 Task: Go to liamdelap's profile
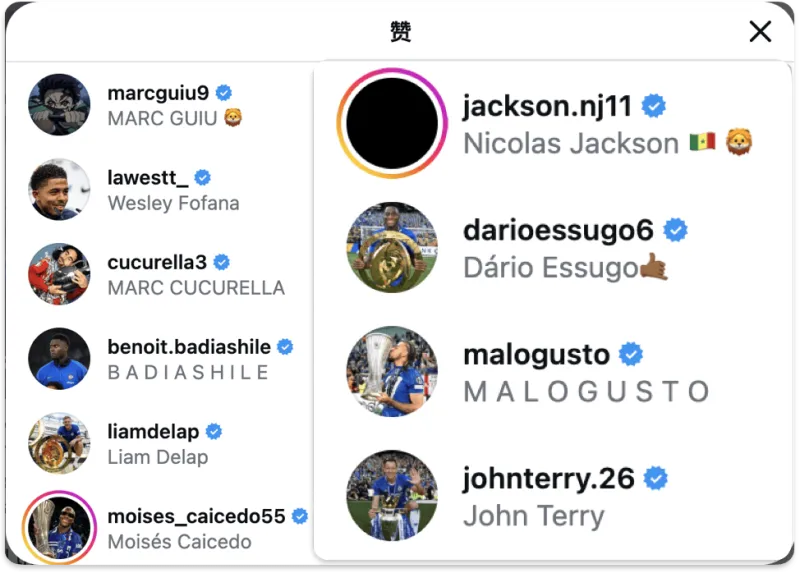pyautogui.click(x=153, y=432)
